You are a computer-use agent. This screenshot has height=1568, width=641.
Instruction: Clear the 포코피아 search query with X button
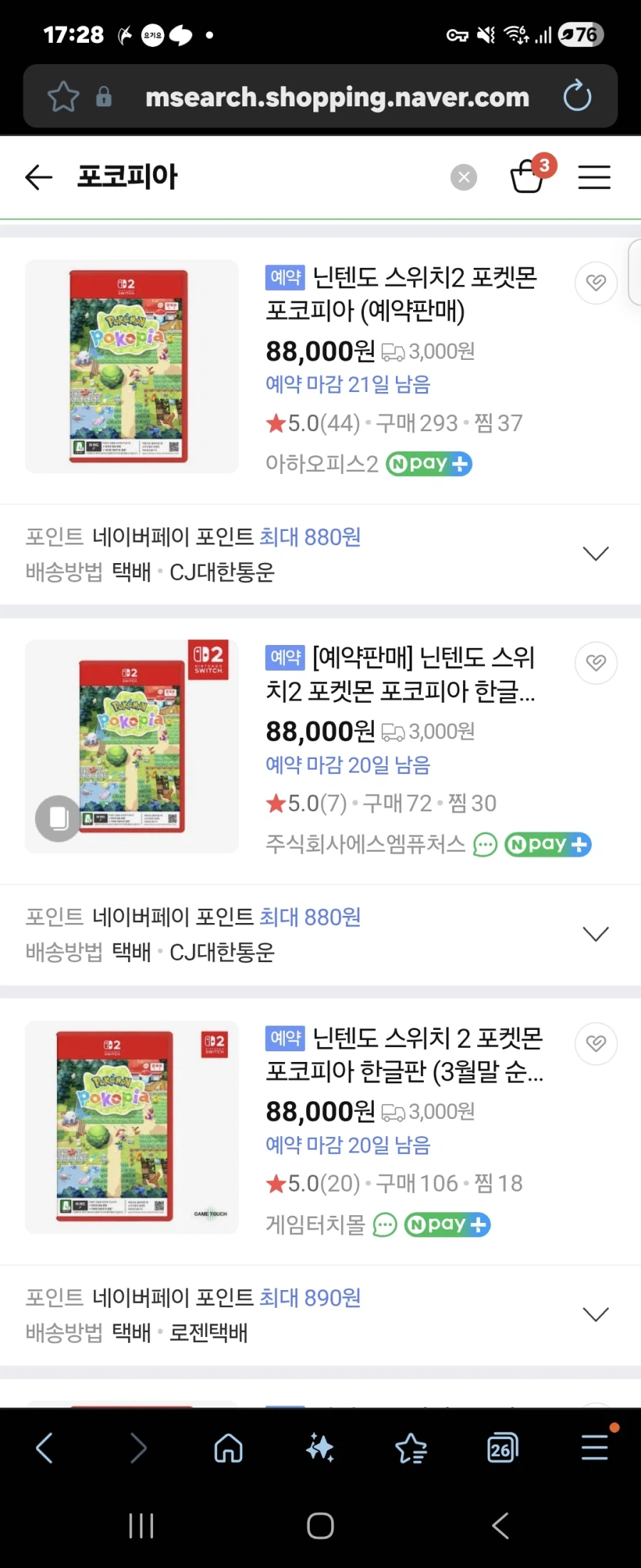point(464,177)
